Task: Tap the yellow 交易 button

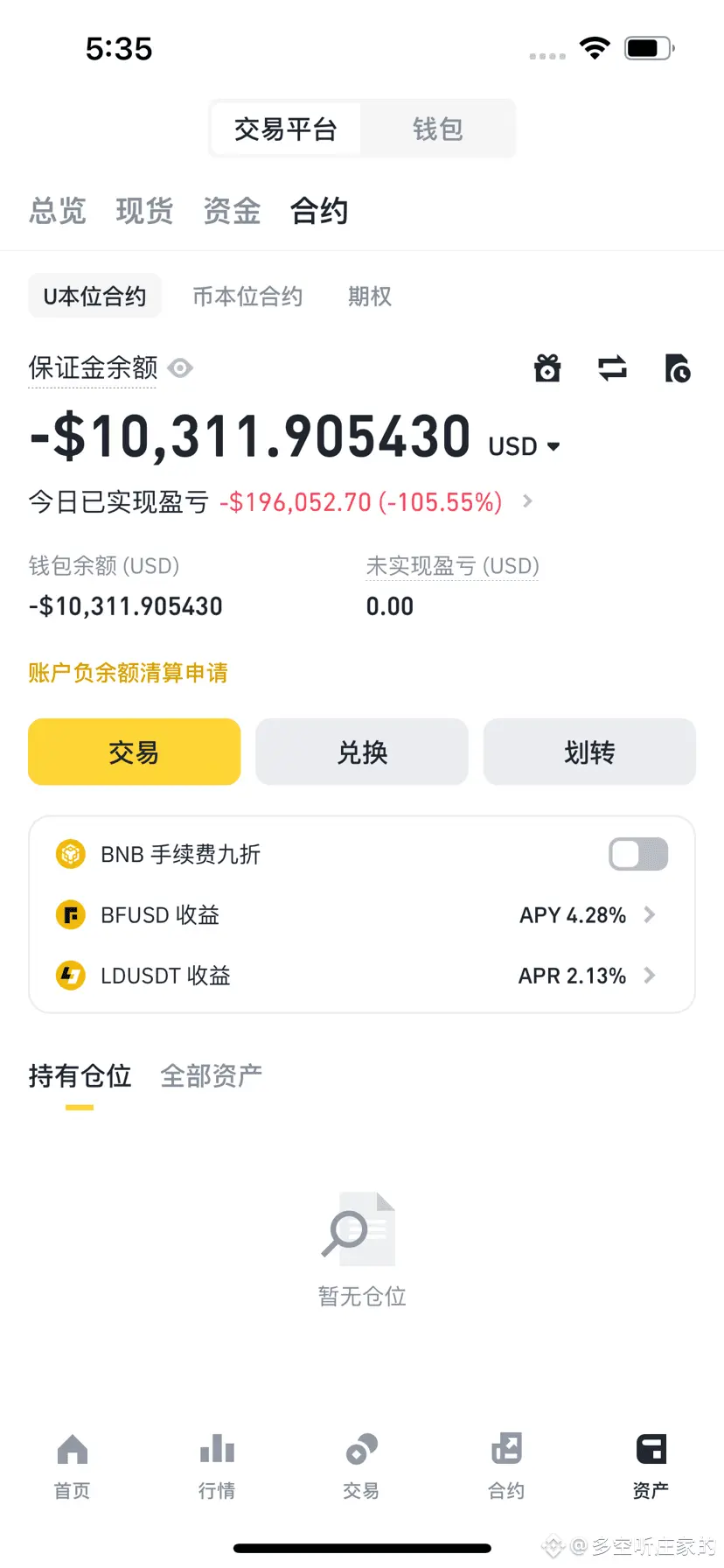Action: 134,752
